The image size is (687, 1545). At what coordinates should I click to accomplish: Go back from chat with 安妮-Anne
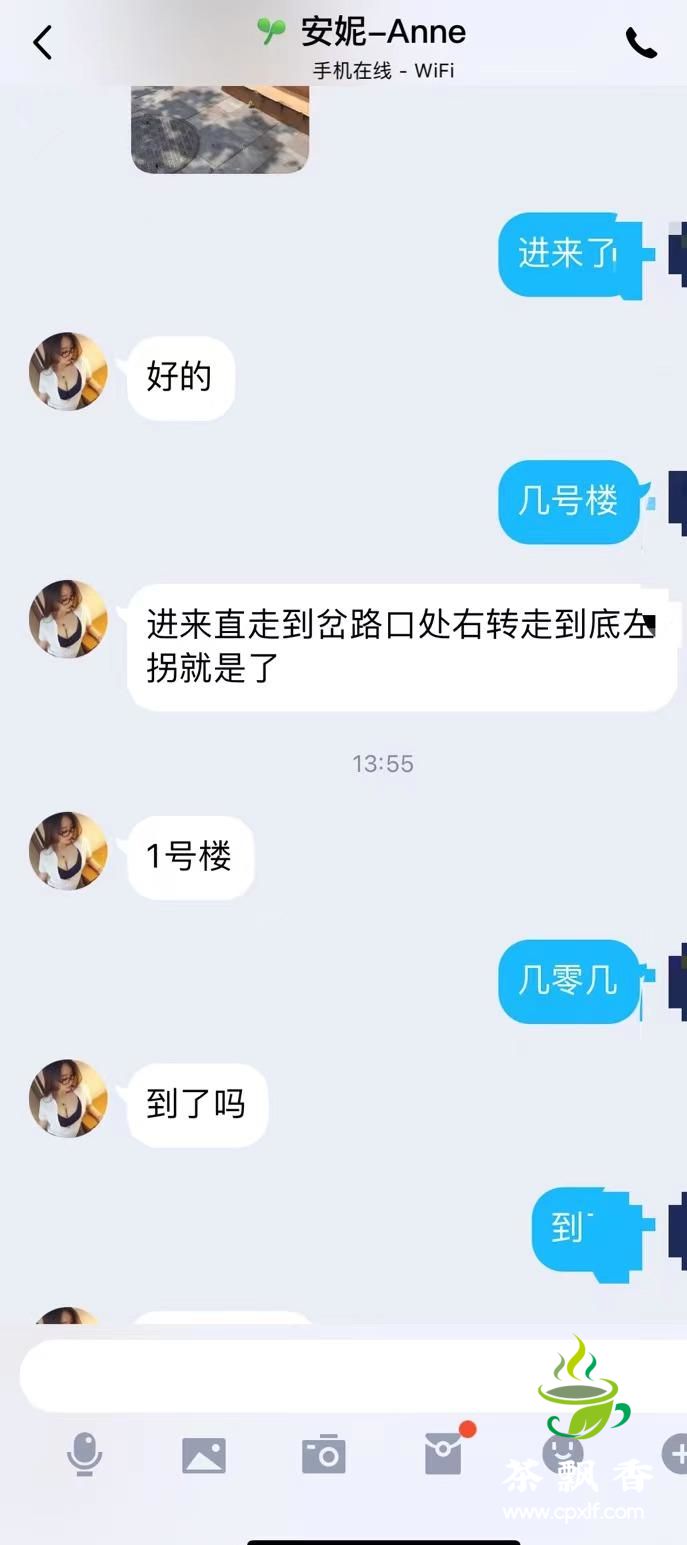(42, 43)
